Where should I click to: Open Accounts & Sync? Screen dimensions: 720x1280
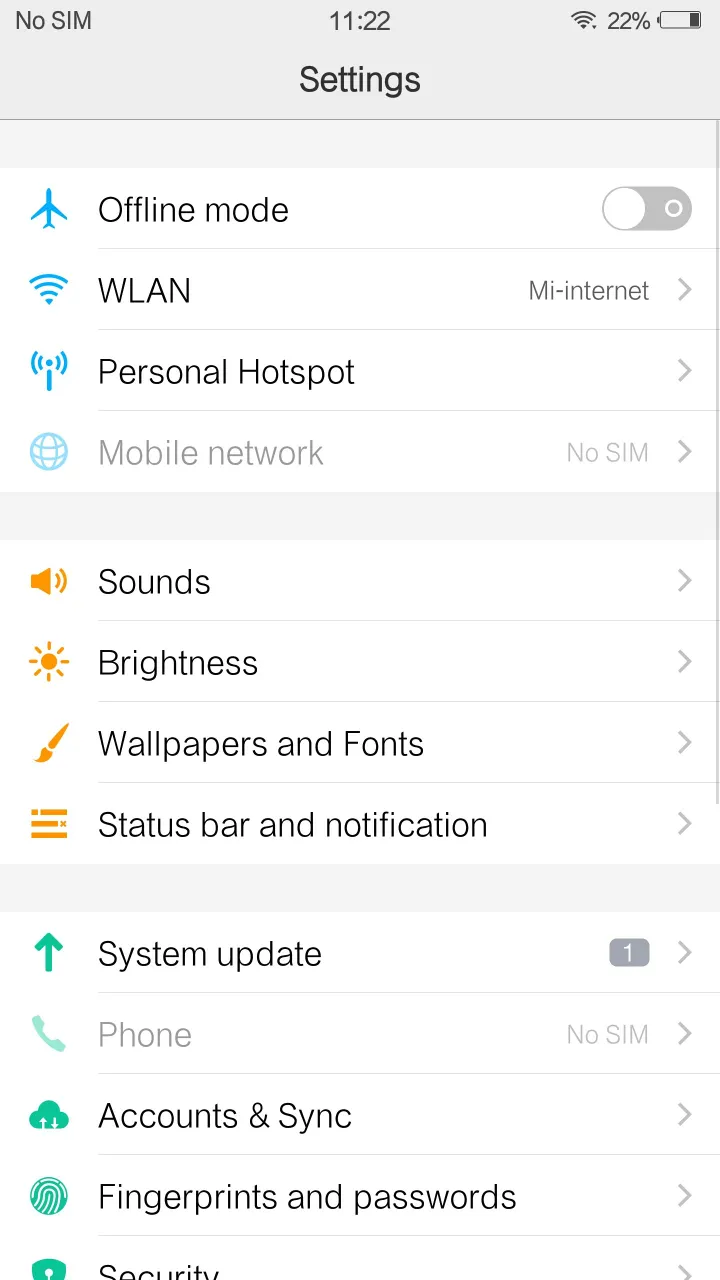click(x=360, y=1116)
